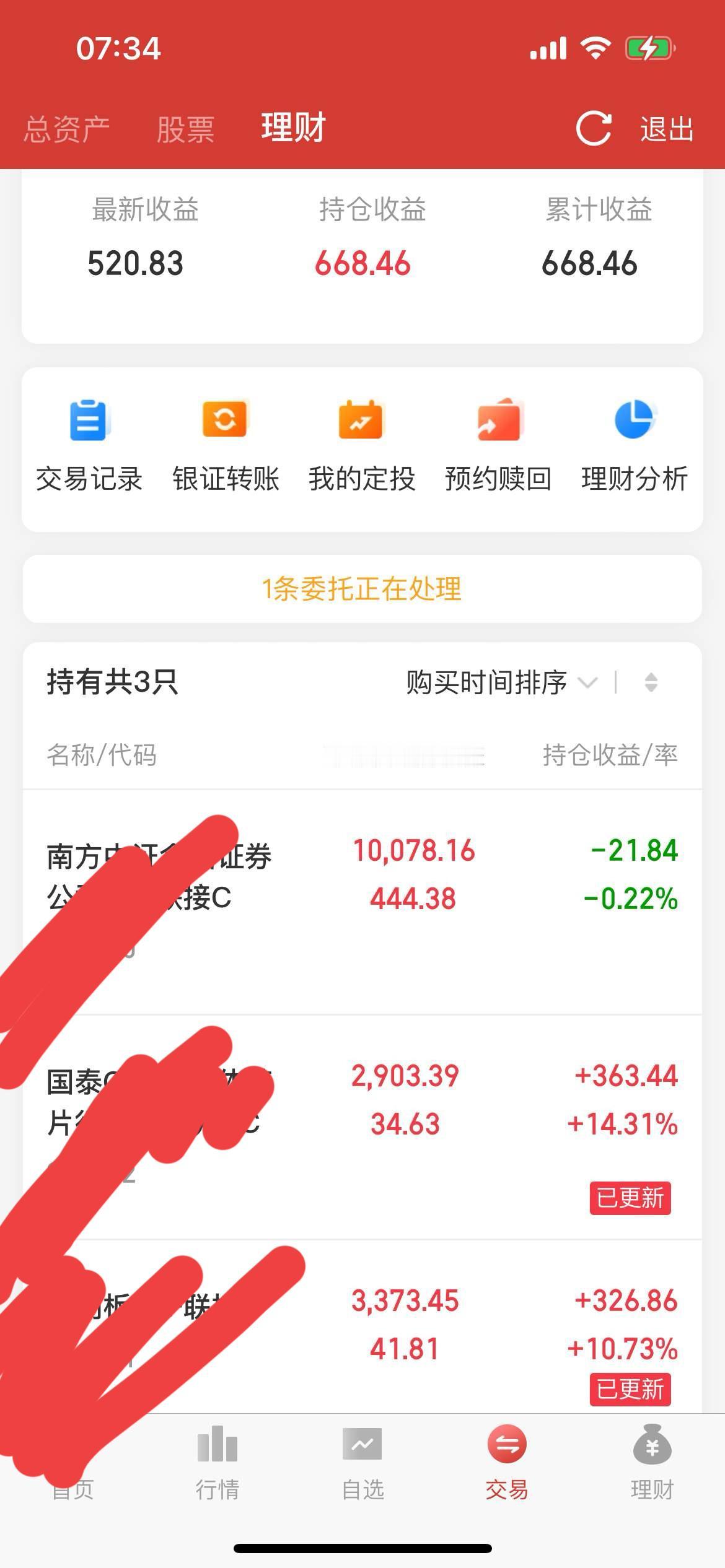Screen dimensions: 725x1568
Task: Tap the 退出 logout button
Action: pos(666,129)
